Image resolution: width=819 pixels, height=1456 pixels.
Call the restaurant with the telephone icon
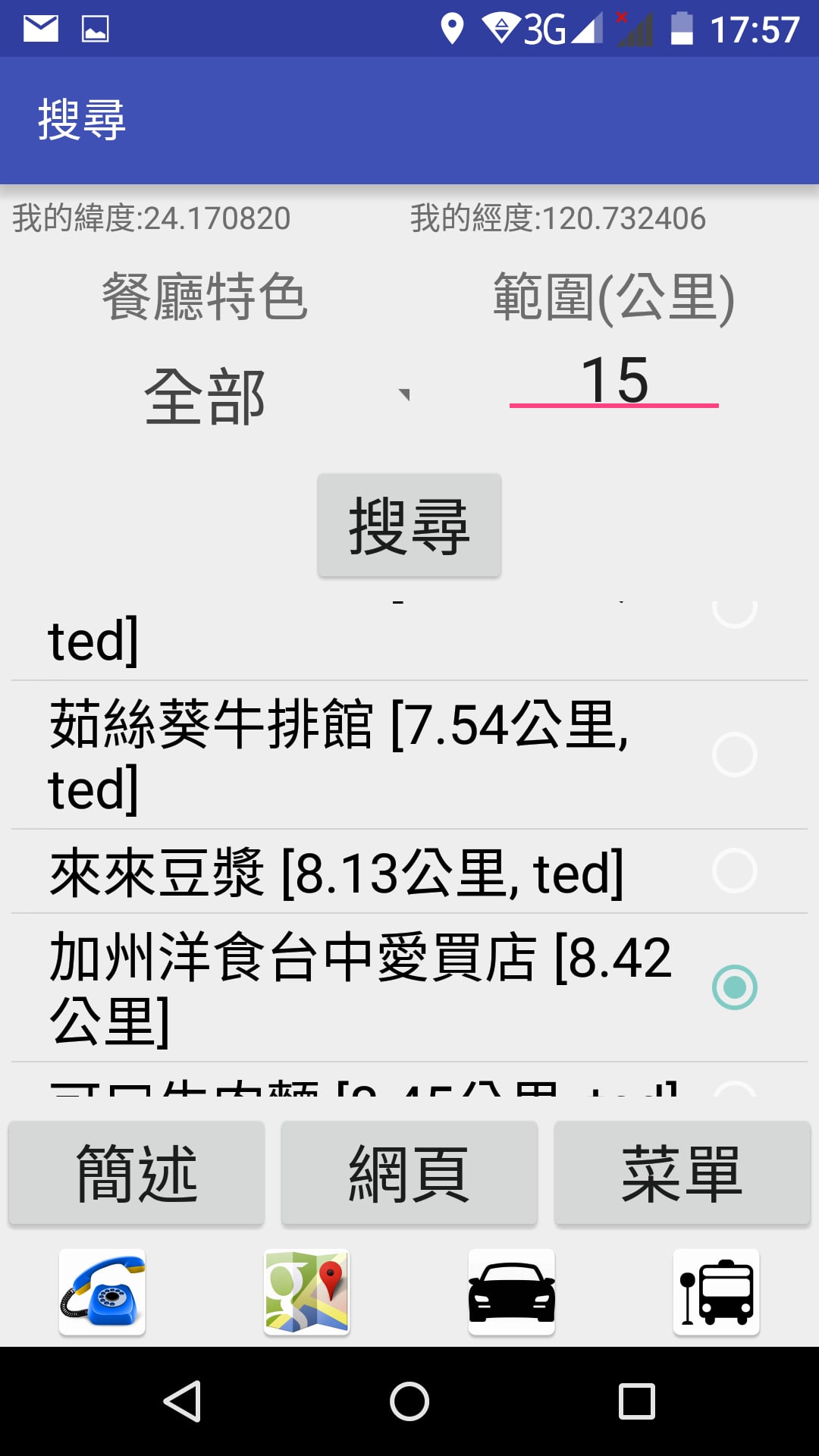click(x=102, y=1292)
